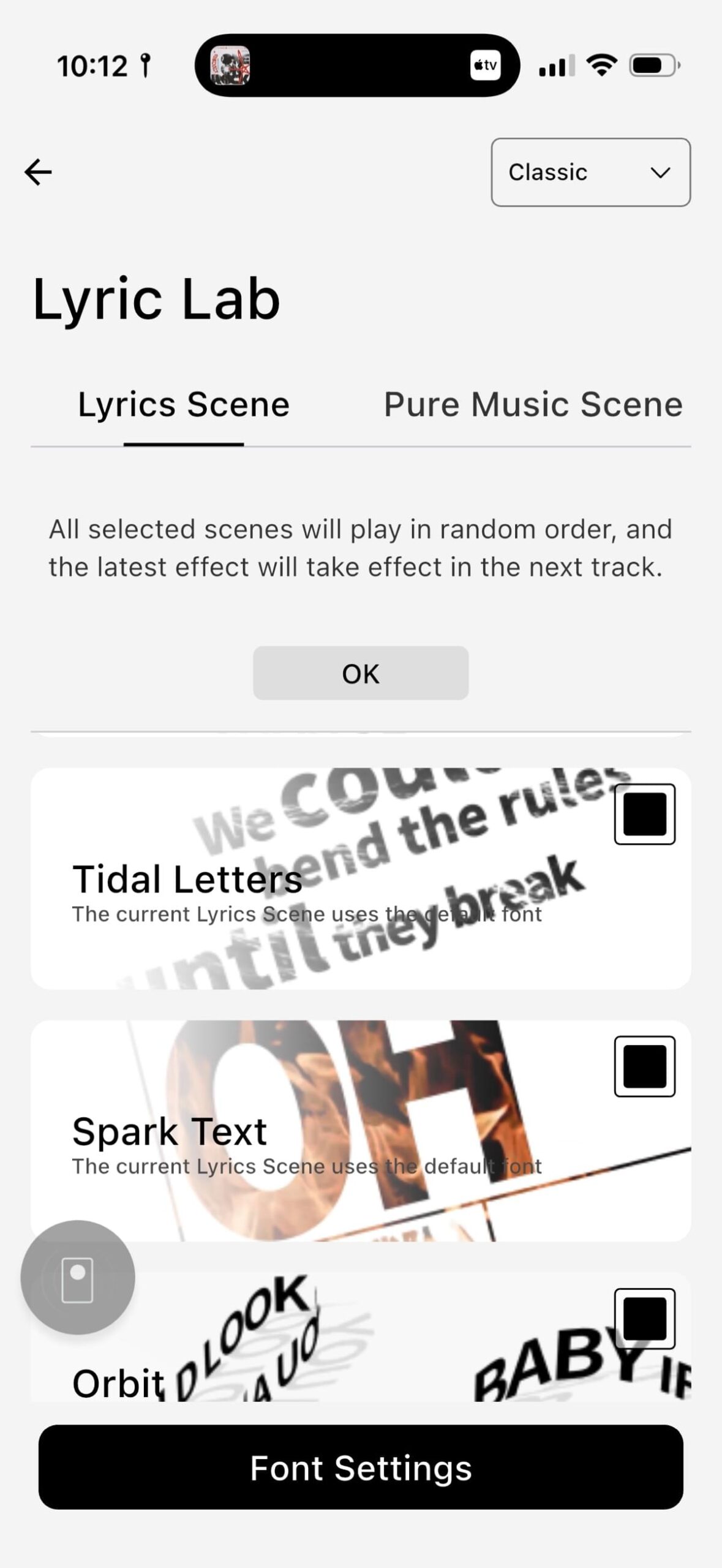
Task: Go back using the arrow icon
Action: click(38, 172)
